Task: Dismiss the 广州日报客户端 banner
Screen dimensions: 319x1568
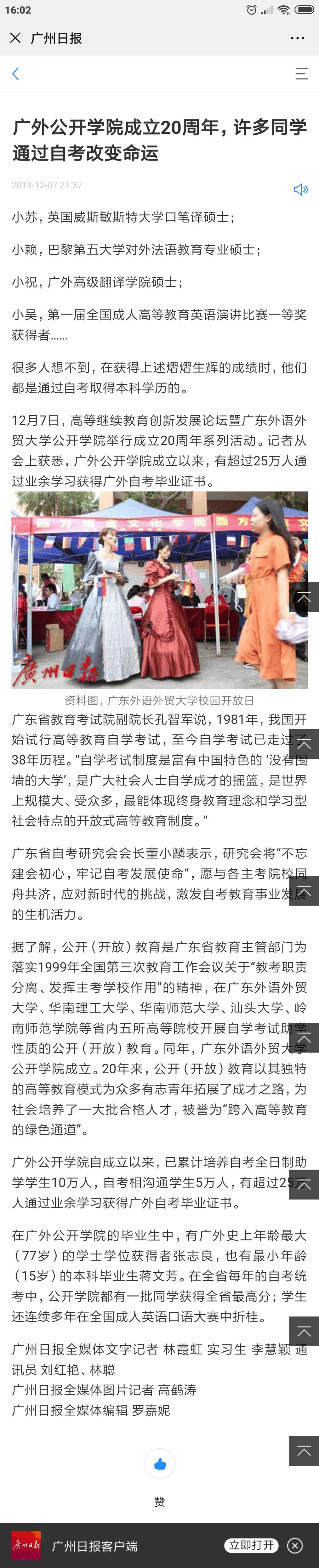Action: click(295, 1545)
